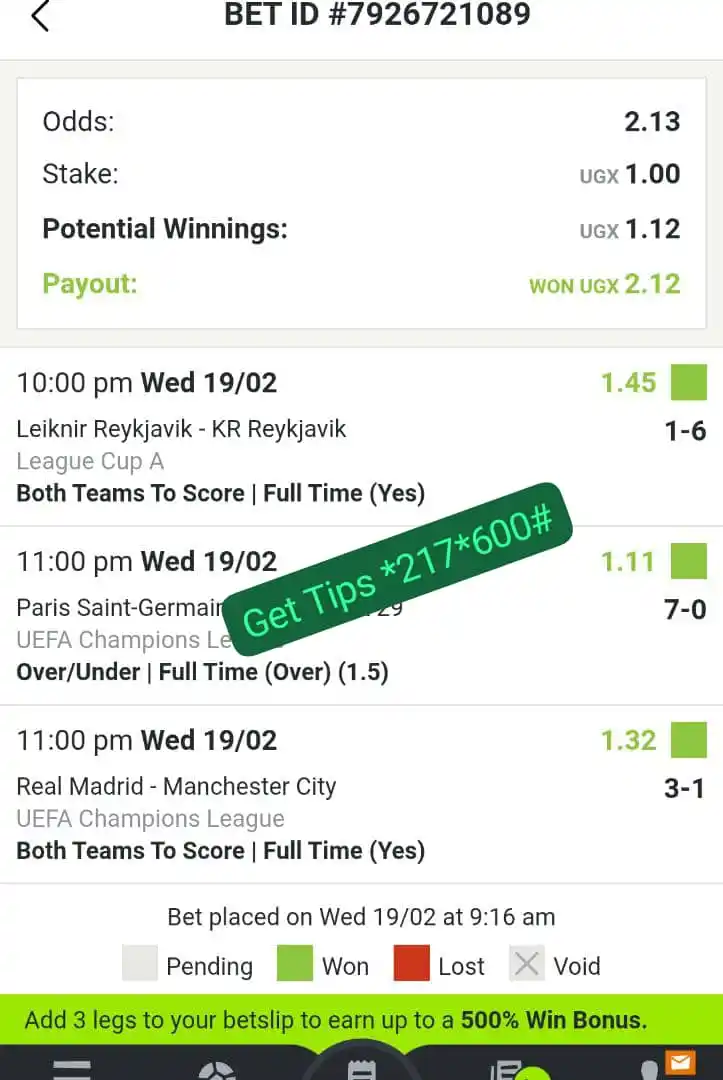Open the sports ball tab
Screen dimensions: 723x1080
click(x=217, y=1069)
